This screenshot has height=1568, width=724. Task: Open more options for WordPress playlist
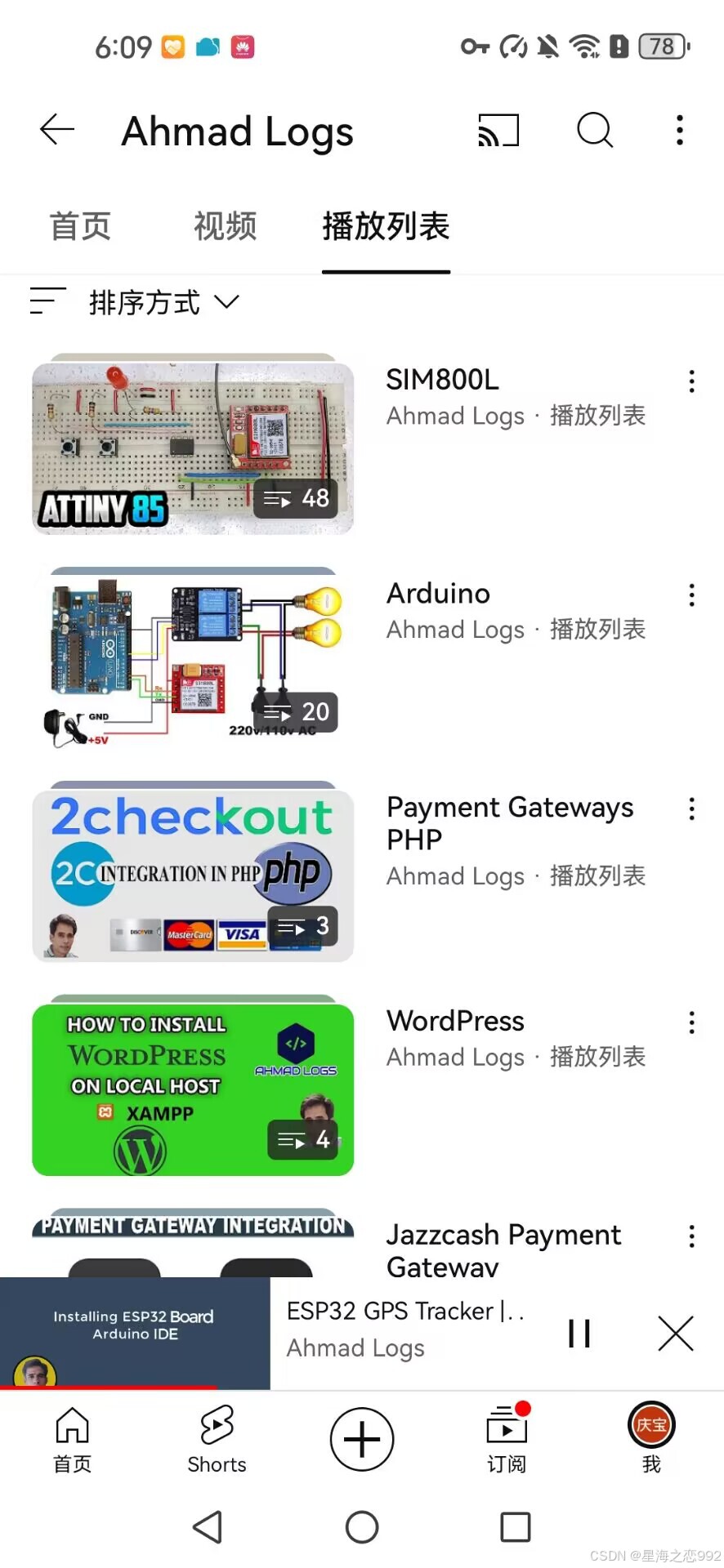point(691,1022)
